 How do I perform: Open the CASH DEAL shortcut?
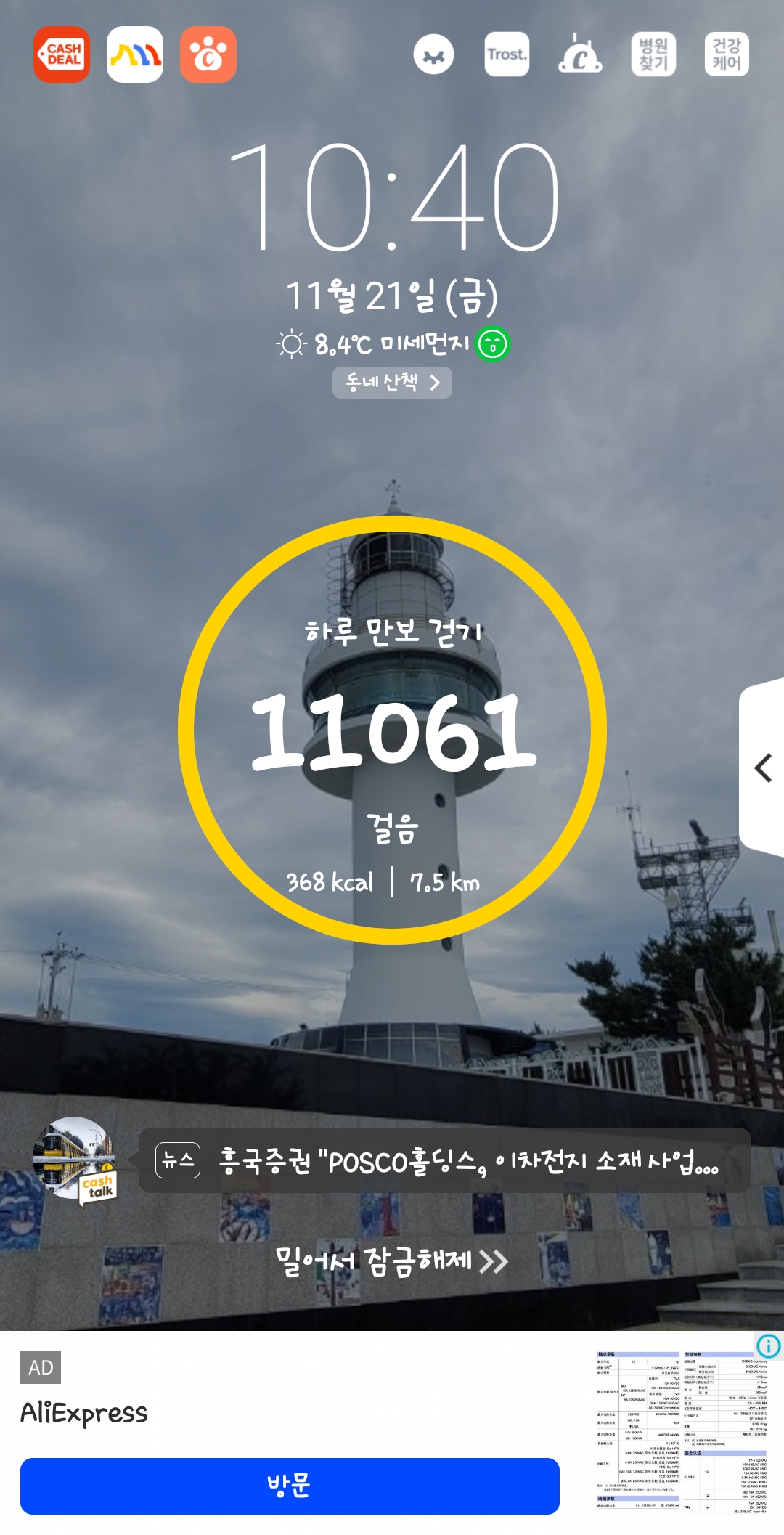pos(62,54)
